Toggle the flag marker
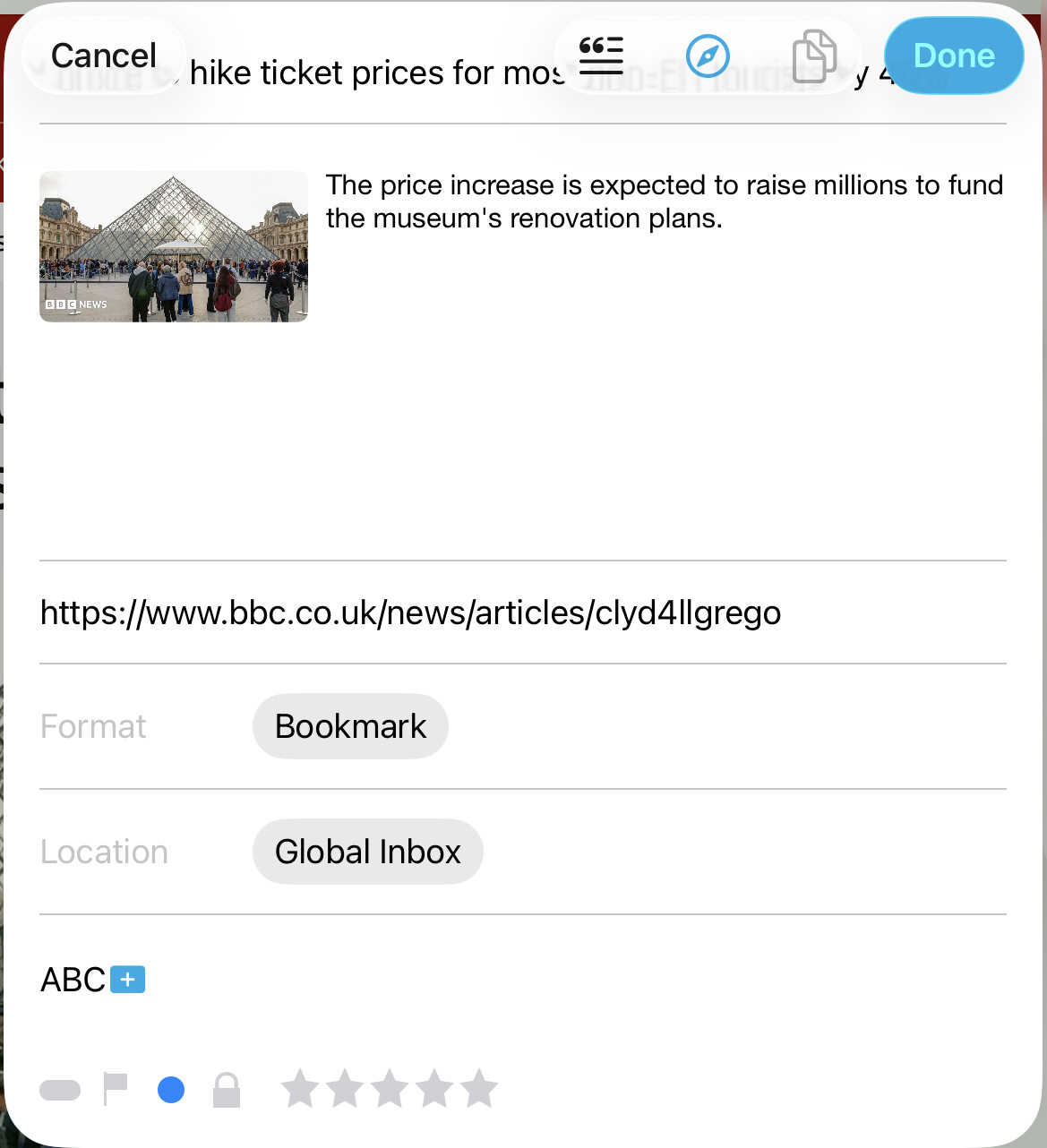This screenshot has height=1148, width=1047. tap(116, 1089)
